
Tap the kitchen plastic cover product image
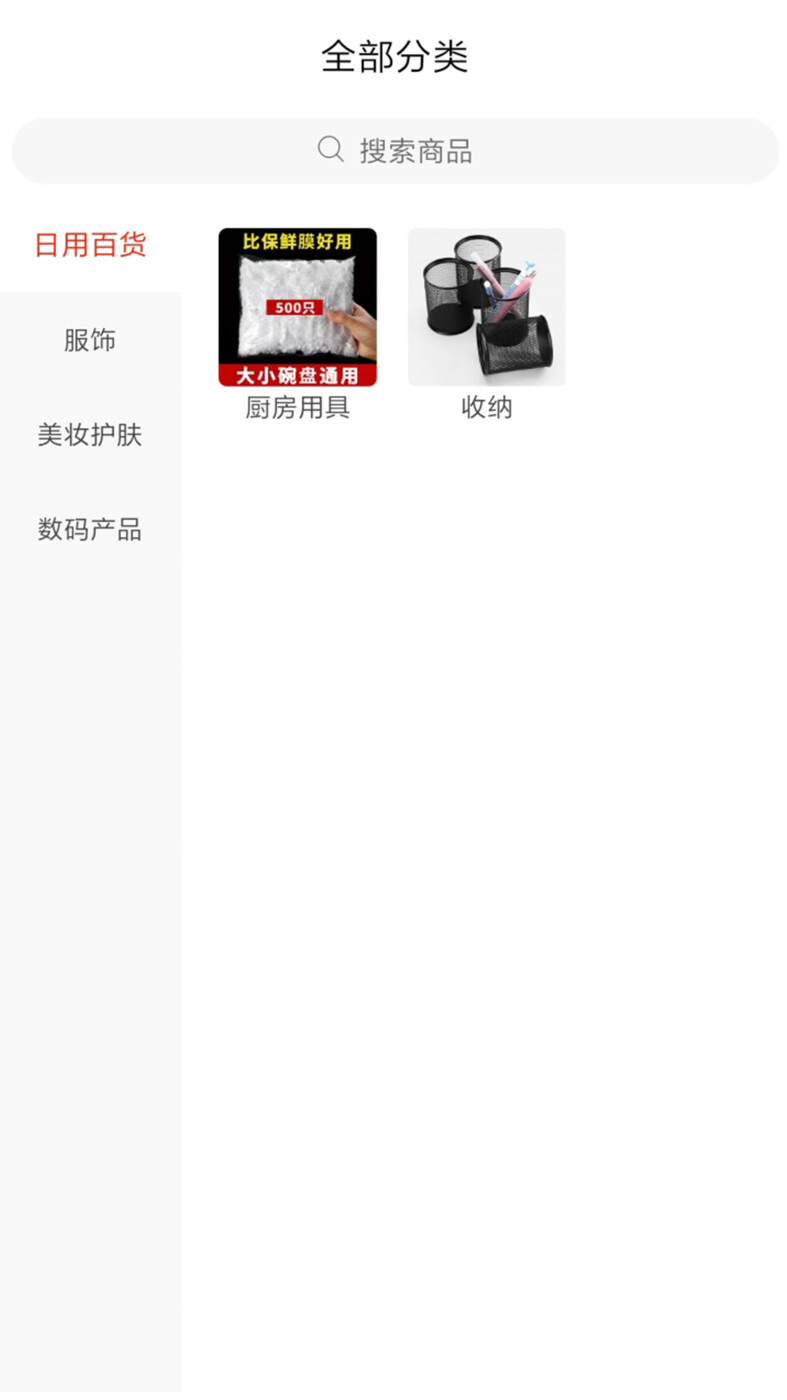pos(298,305)
